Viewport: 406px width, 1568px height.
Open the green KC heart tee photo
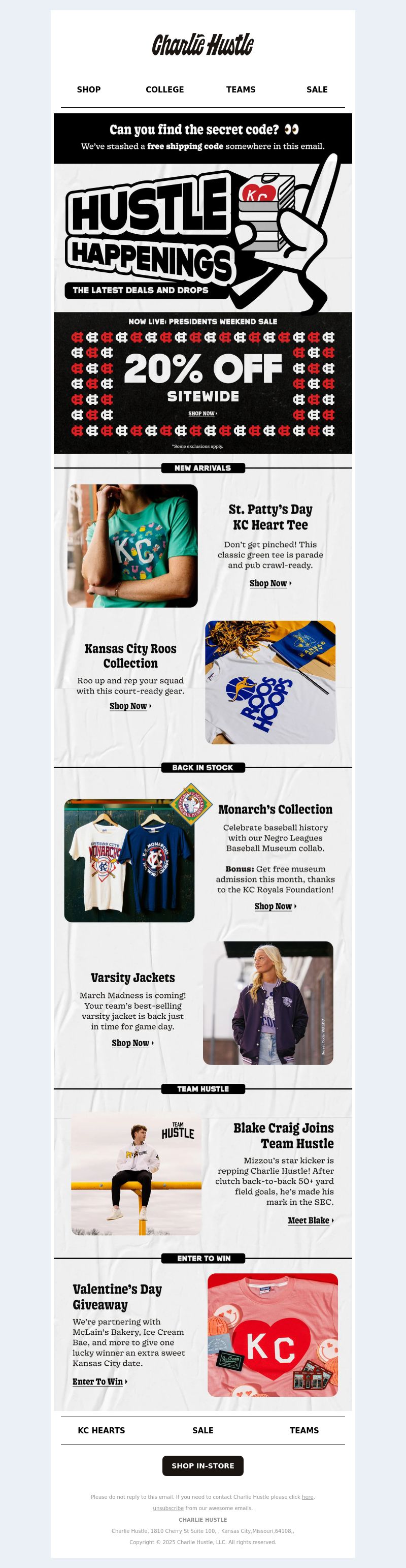(x=132, y=546)
